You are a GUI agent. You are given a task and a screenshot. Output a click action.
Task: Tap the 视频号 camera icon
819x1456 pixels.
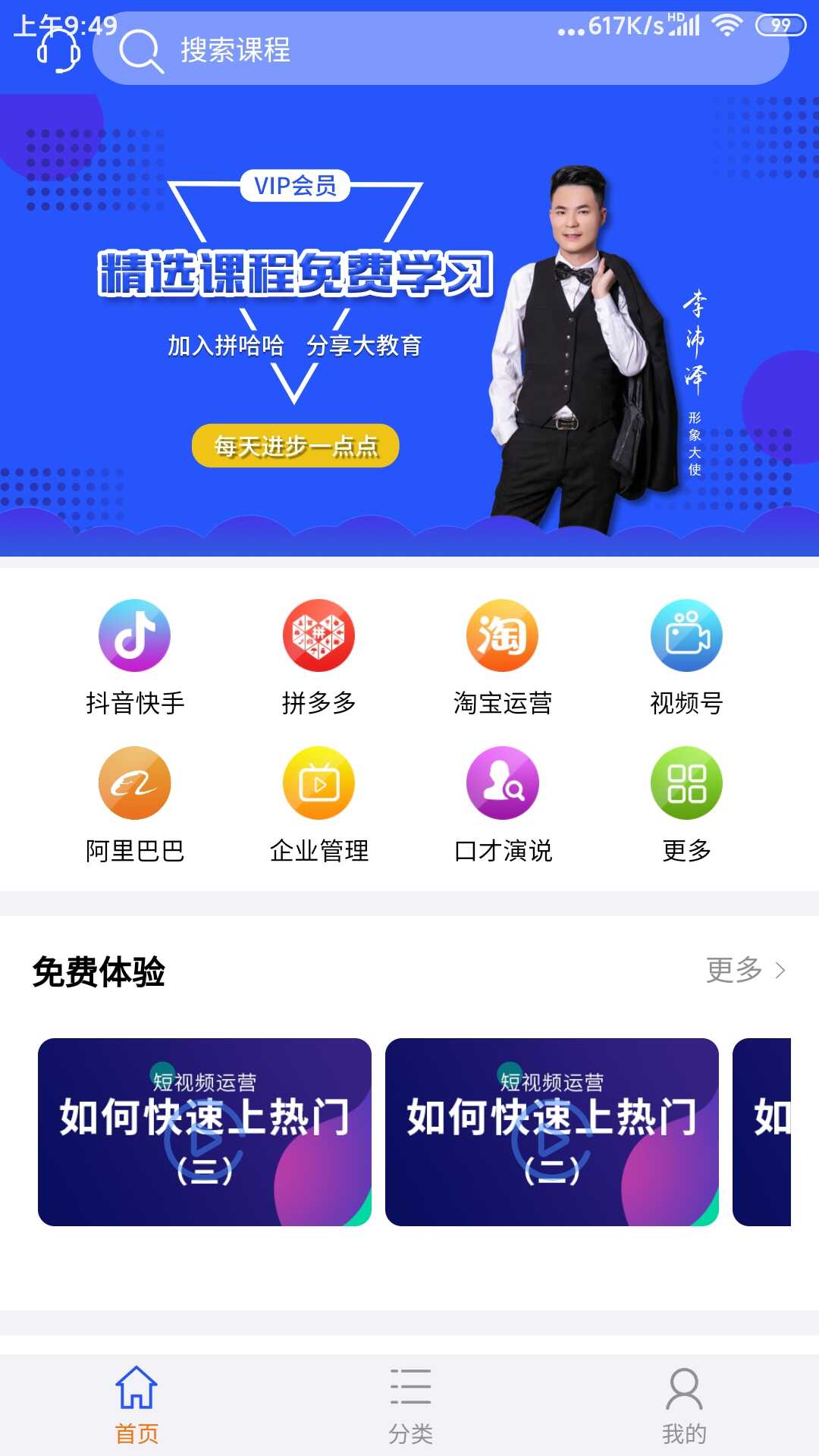click(x=686, y=637)
